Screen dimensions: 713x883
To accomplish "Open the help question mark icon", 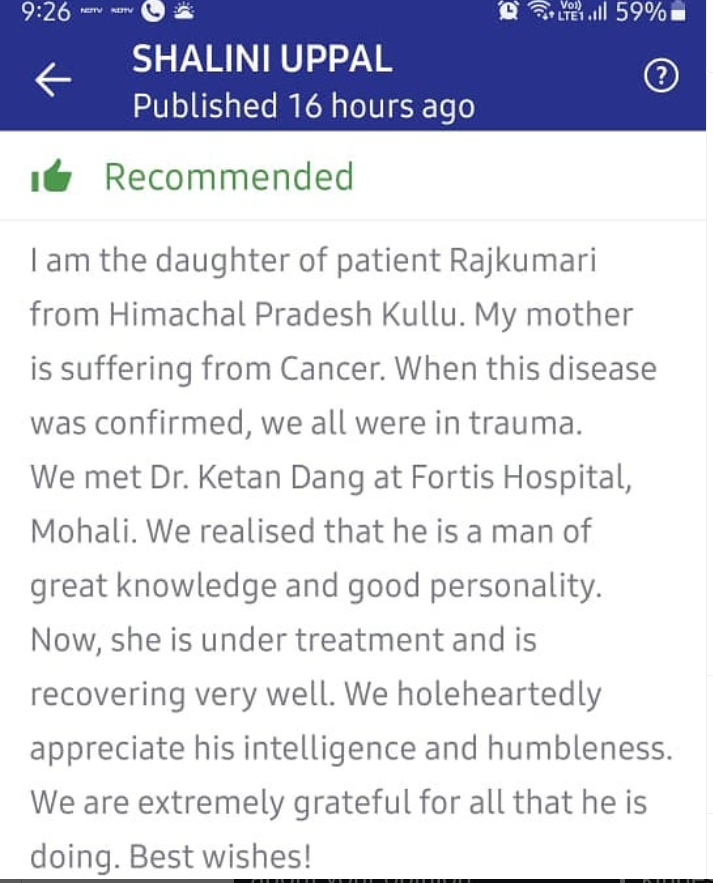I will click(x=662, y=76).
